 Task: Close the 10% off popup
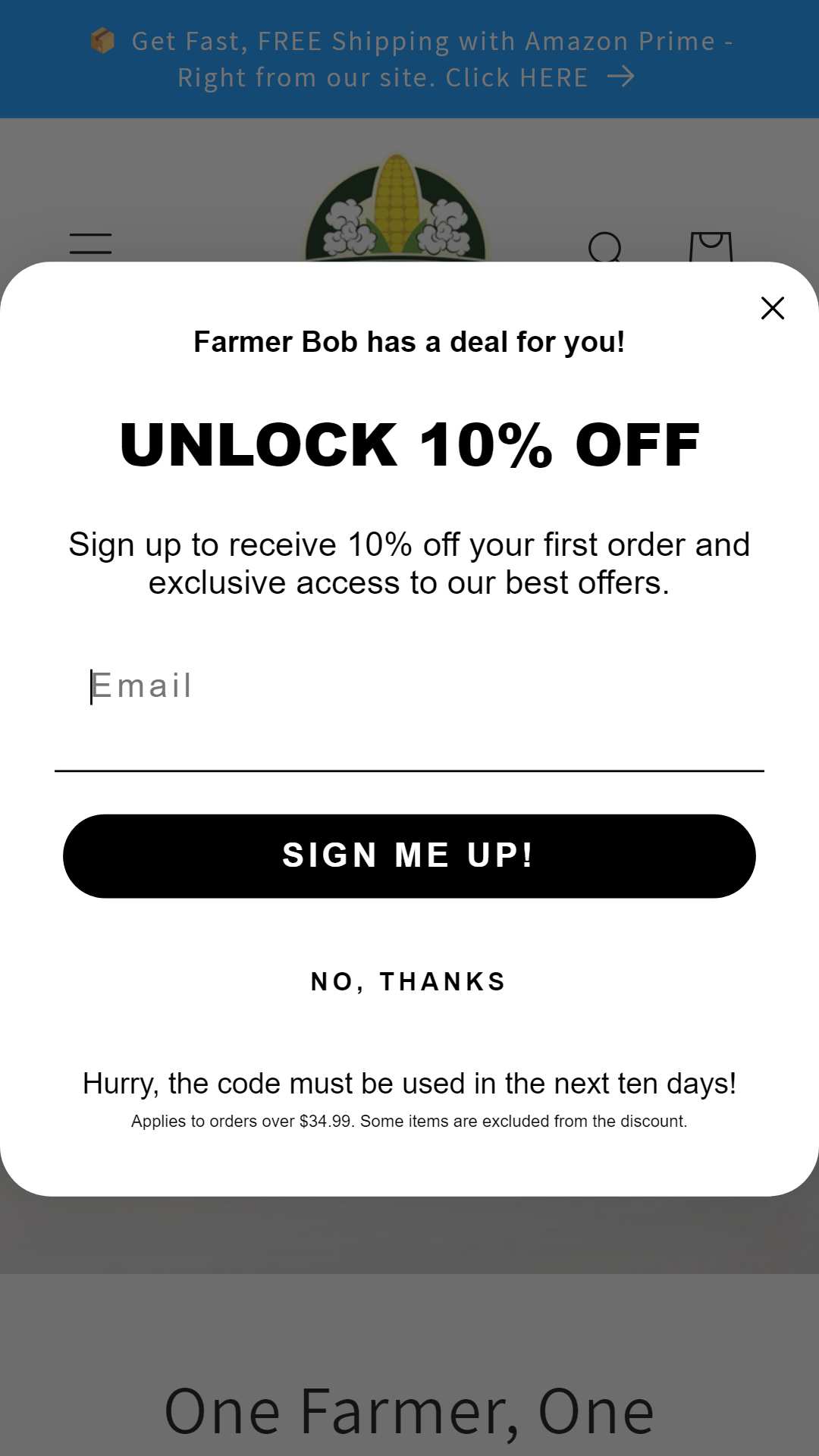pos(772,308)
